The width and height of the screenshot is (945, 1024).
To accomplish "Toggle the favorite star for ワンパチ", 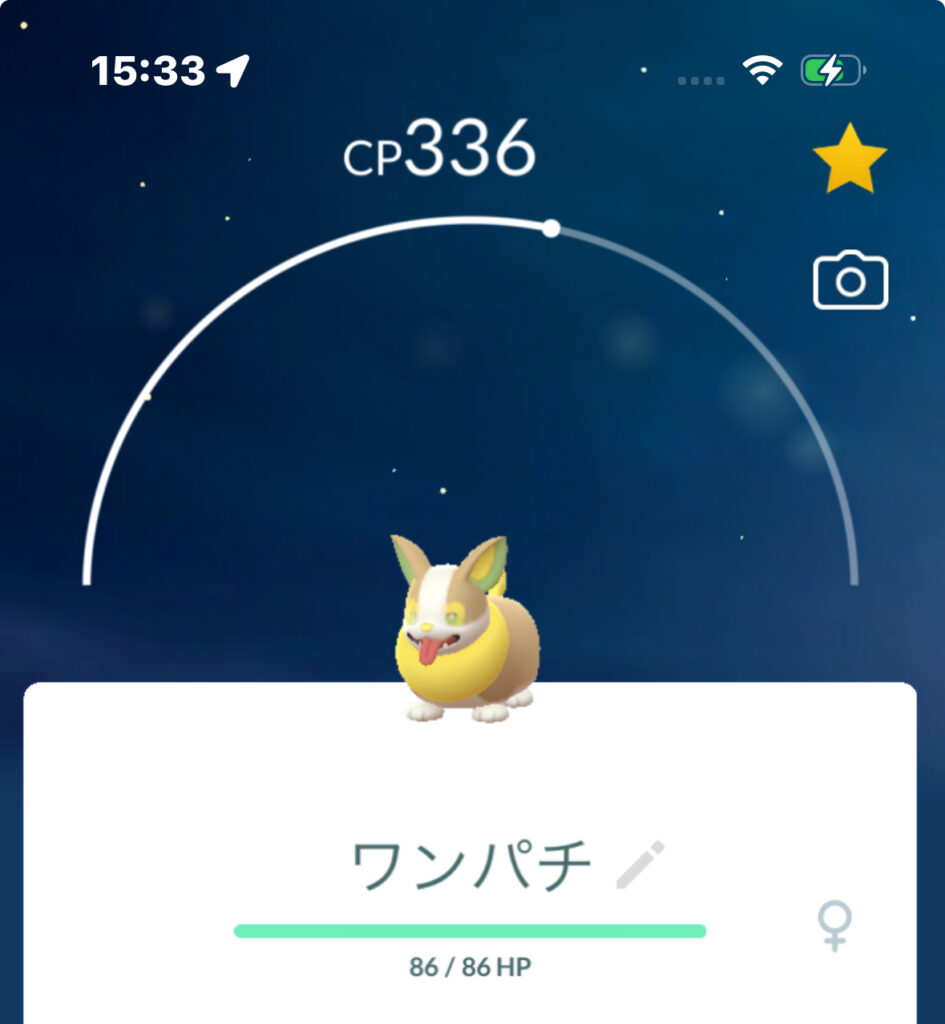I will pos(849,159).
